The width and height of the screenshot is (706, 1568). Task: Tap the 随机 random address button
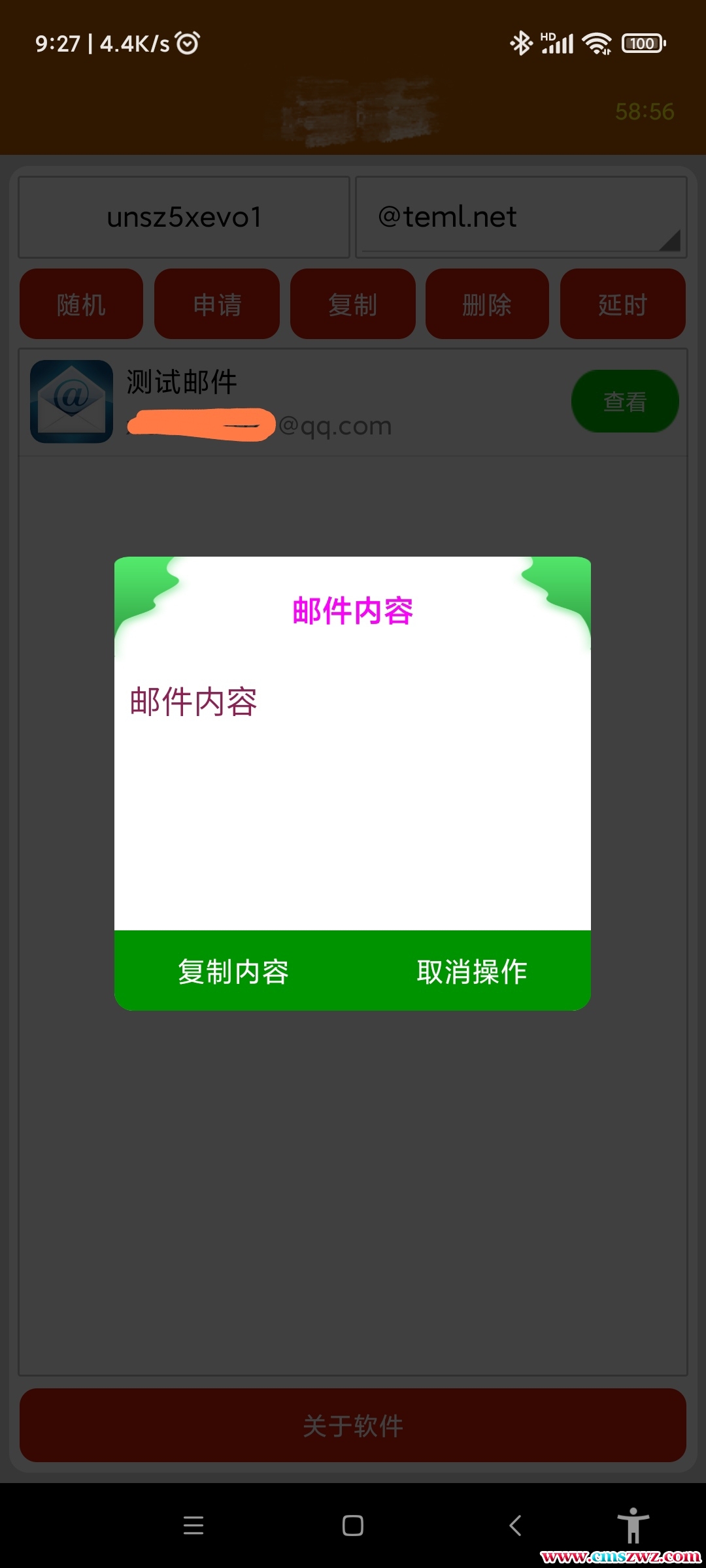click(81, 304)
